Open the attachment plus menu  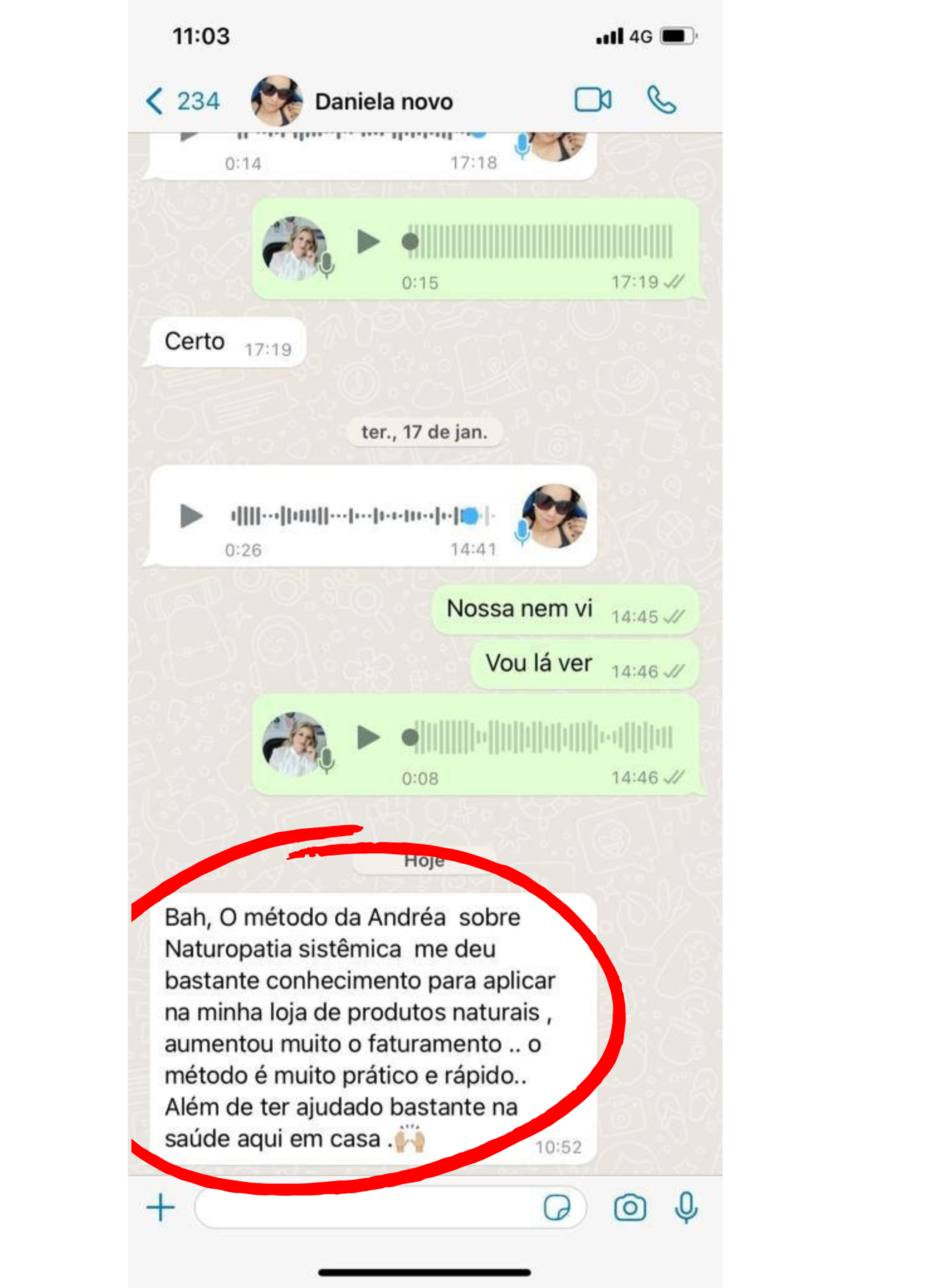pyautogui.click(x=161, y=1207)
